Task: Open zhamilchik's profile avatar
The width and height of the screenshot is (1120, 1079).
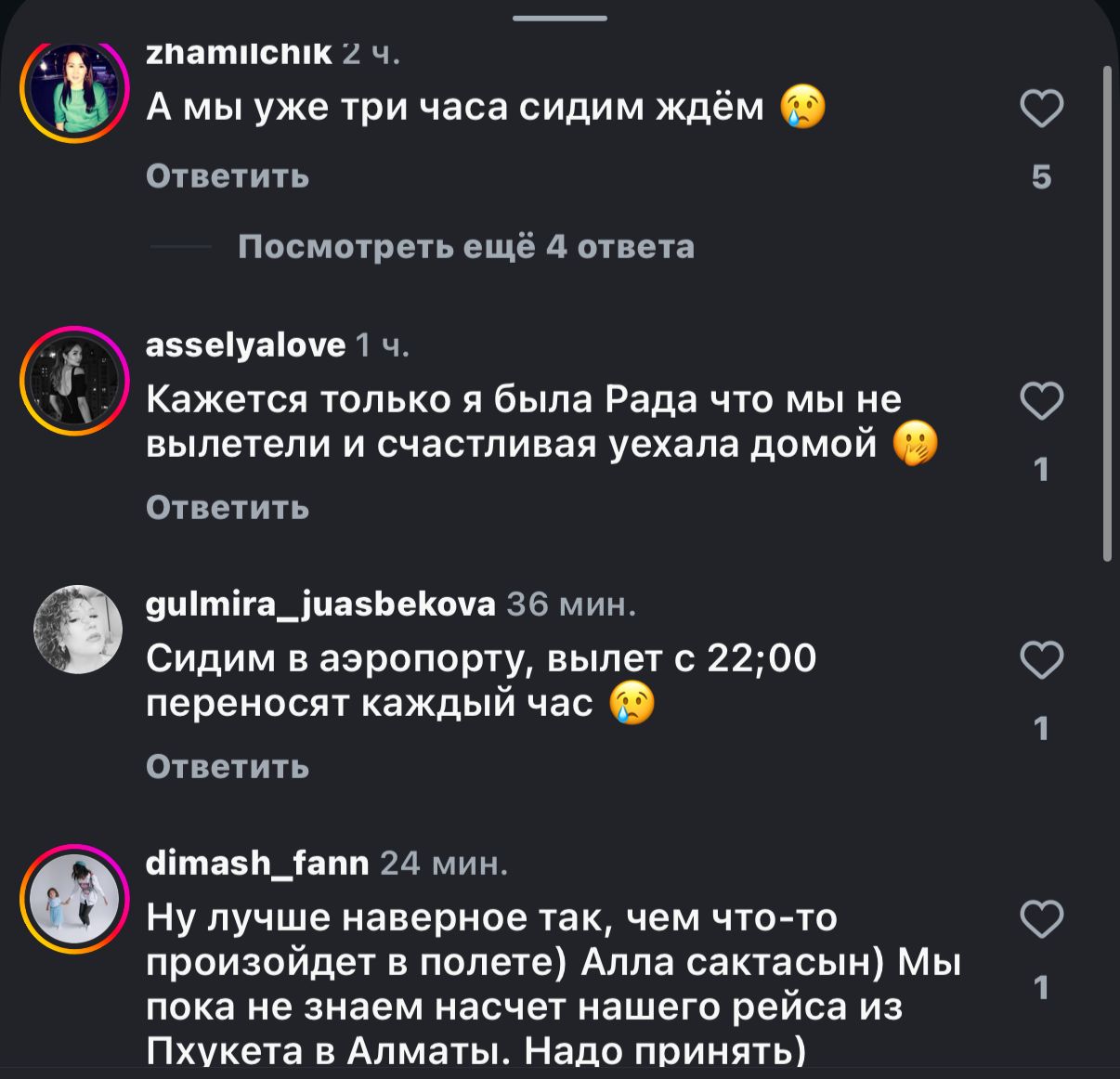Action: [x=72, y=90]
